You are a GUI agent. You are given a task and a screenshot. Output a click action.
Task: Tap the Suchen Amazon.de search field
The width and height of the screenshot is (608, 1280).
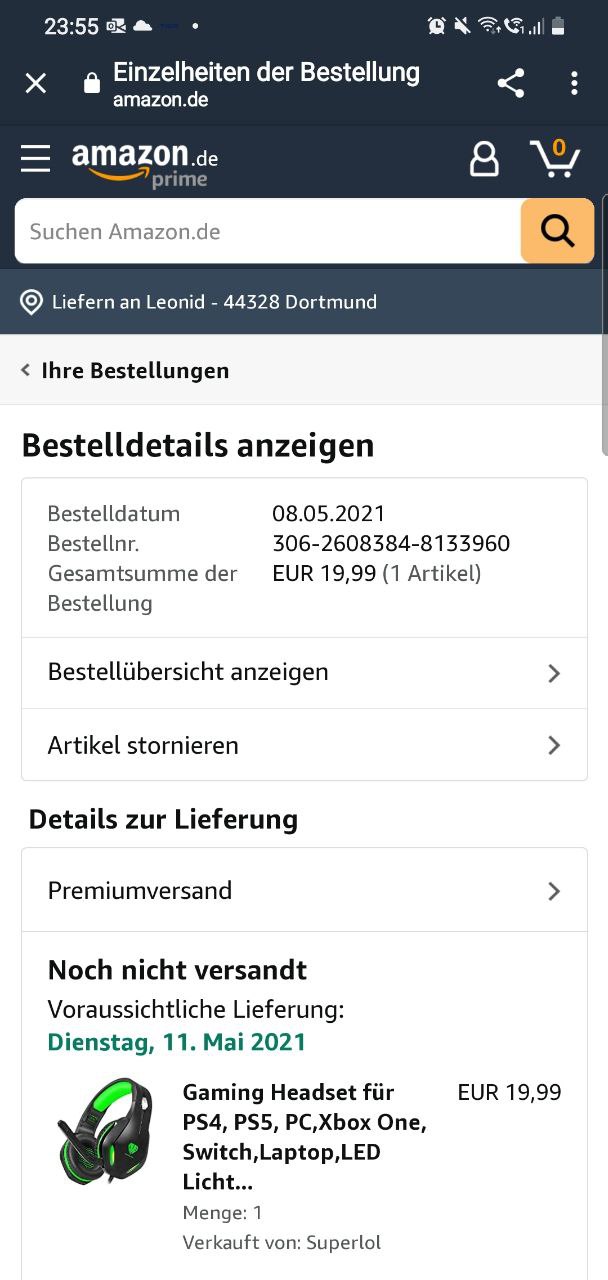click(268, 231)
